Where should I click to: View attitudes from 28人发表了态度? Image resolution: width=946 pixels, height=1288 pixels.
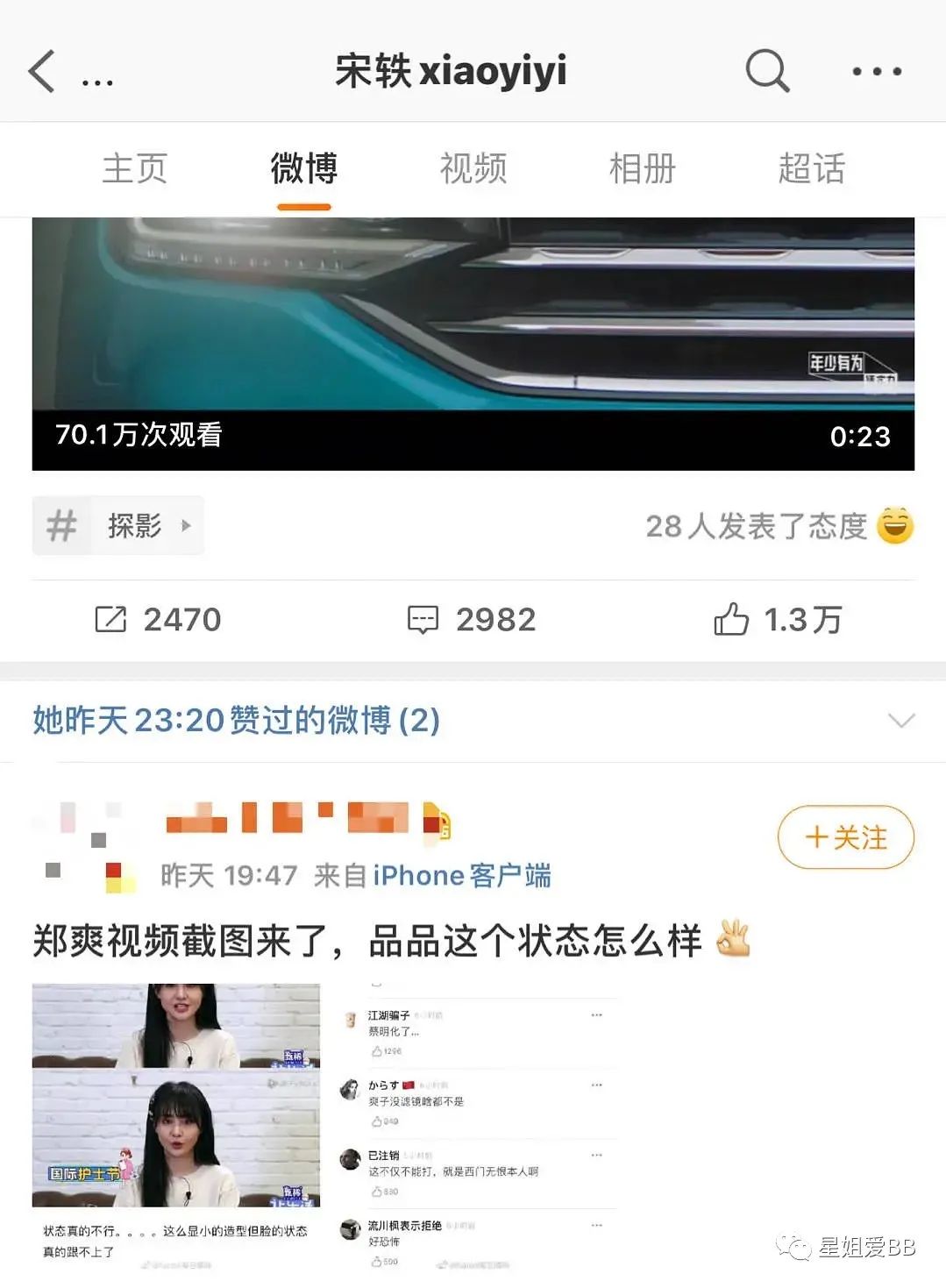click(779, 526)
